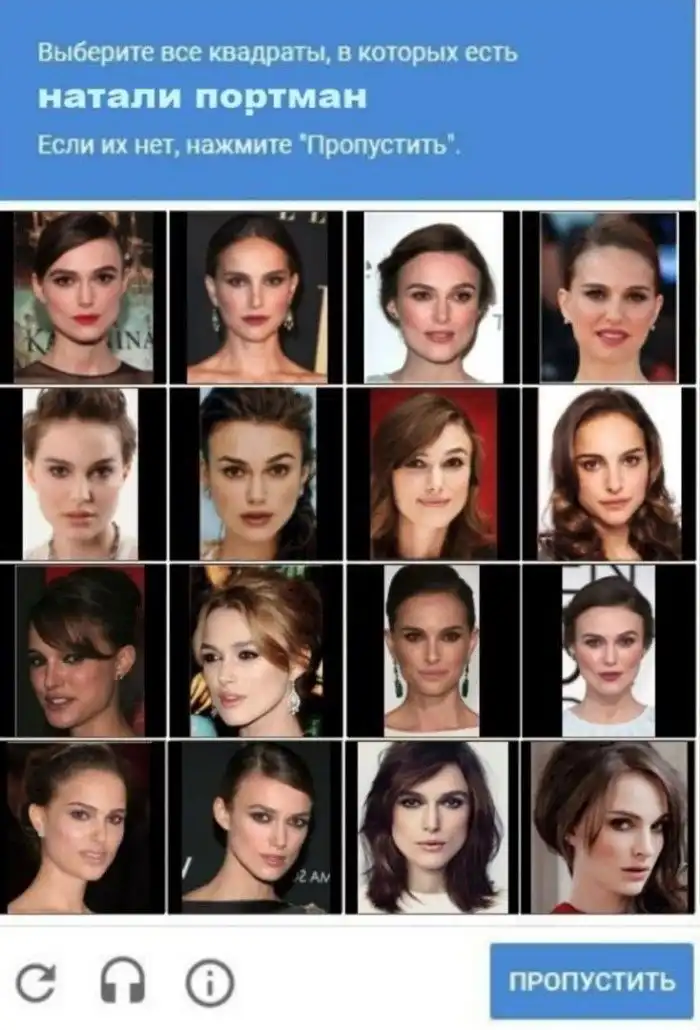Select the photo with the red-lipstick poster backdrop

(x=84, y=297)
